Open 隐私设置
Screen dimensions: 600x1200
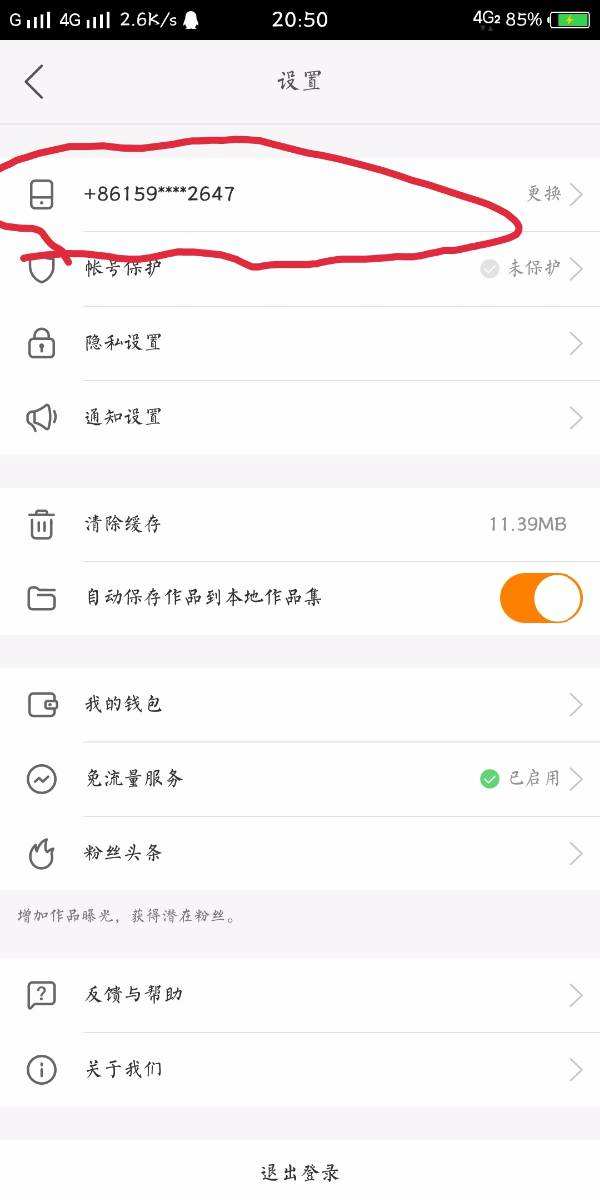[300, 343]
